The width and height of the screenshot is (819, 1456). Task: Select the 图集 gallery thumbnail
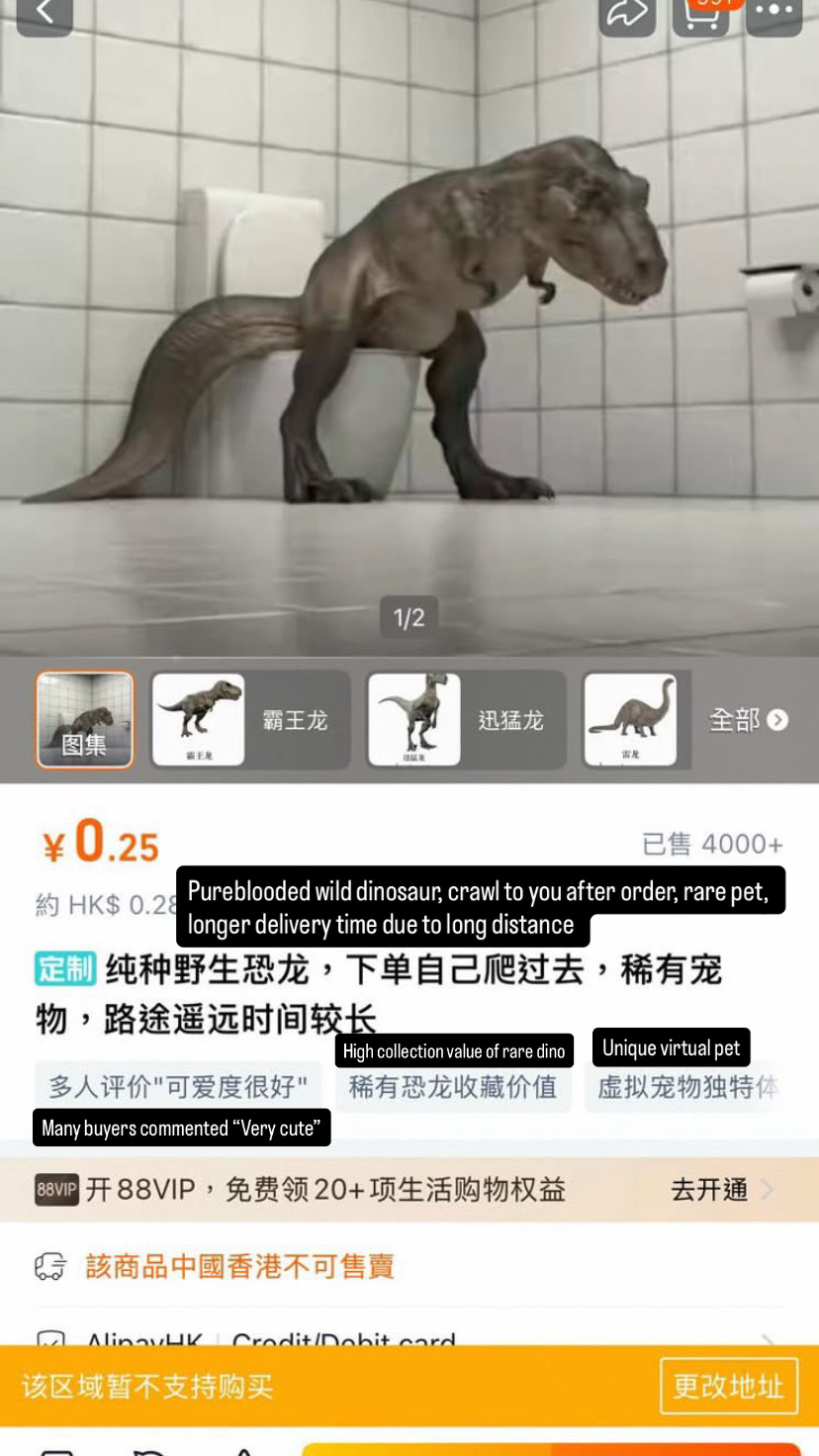click(x=85, y=720)
